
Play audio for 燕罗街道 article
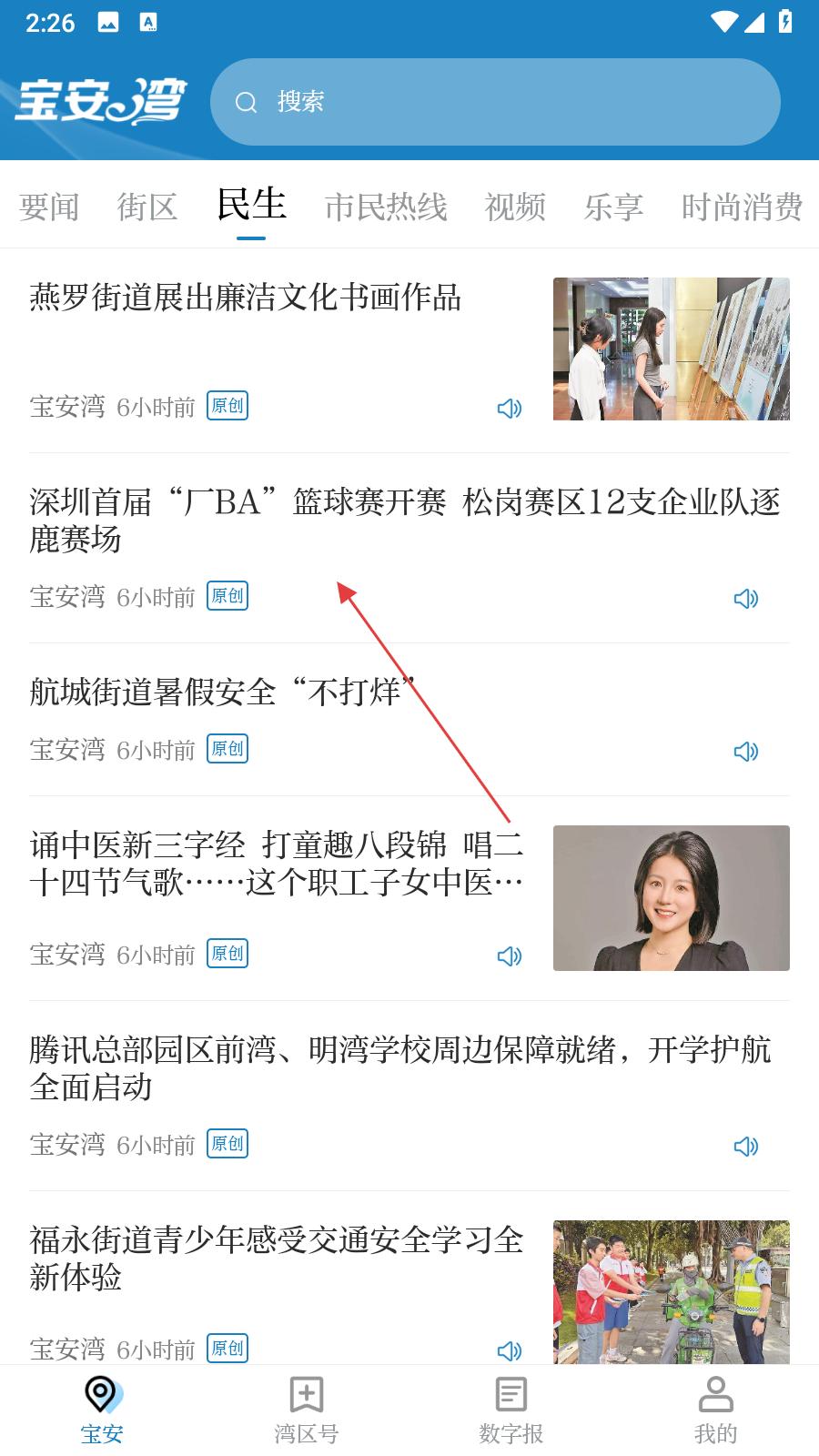pyautogui.click(x=510, y=408)
